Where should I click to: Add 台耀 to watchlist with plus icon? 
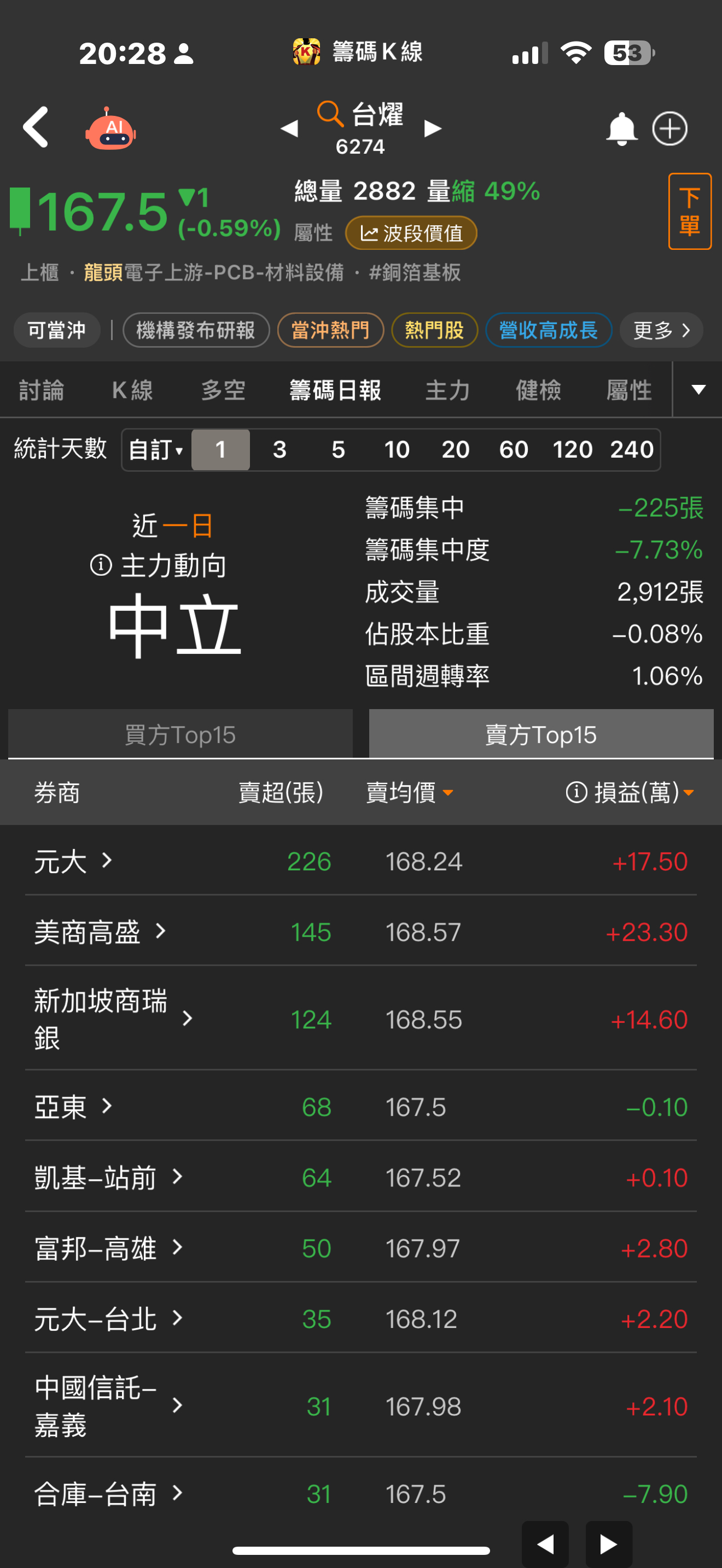click(669, 128)
